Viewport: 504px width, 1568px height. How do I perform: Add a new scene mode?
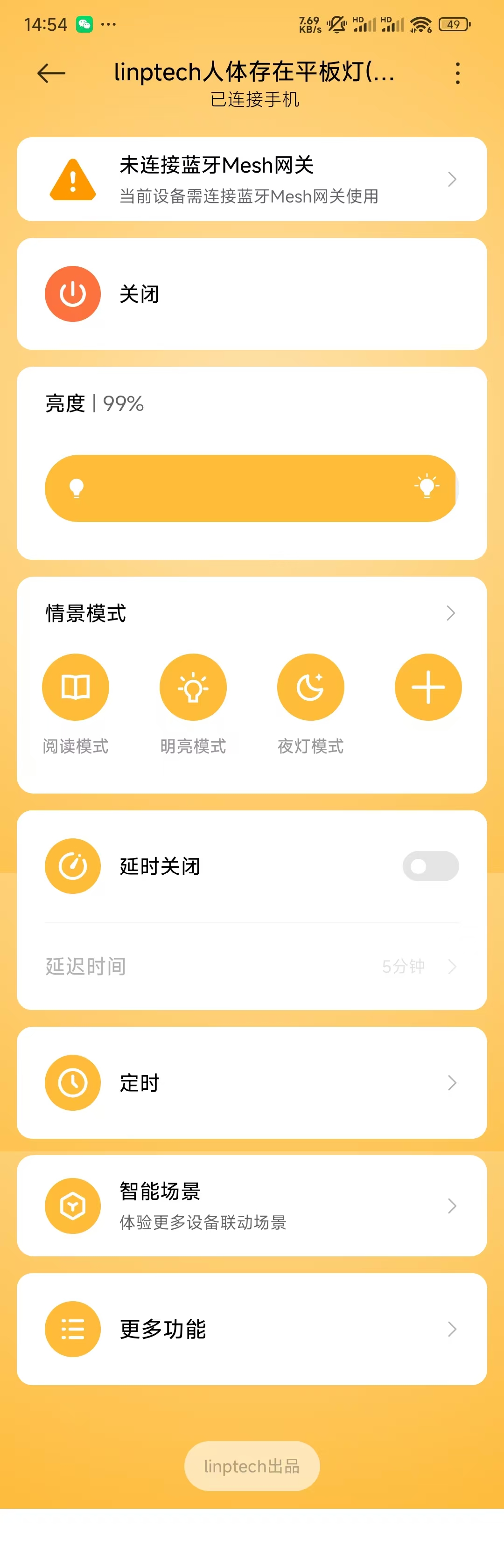pyautogui.click(x=428, y=688)
